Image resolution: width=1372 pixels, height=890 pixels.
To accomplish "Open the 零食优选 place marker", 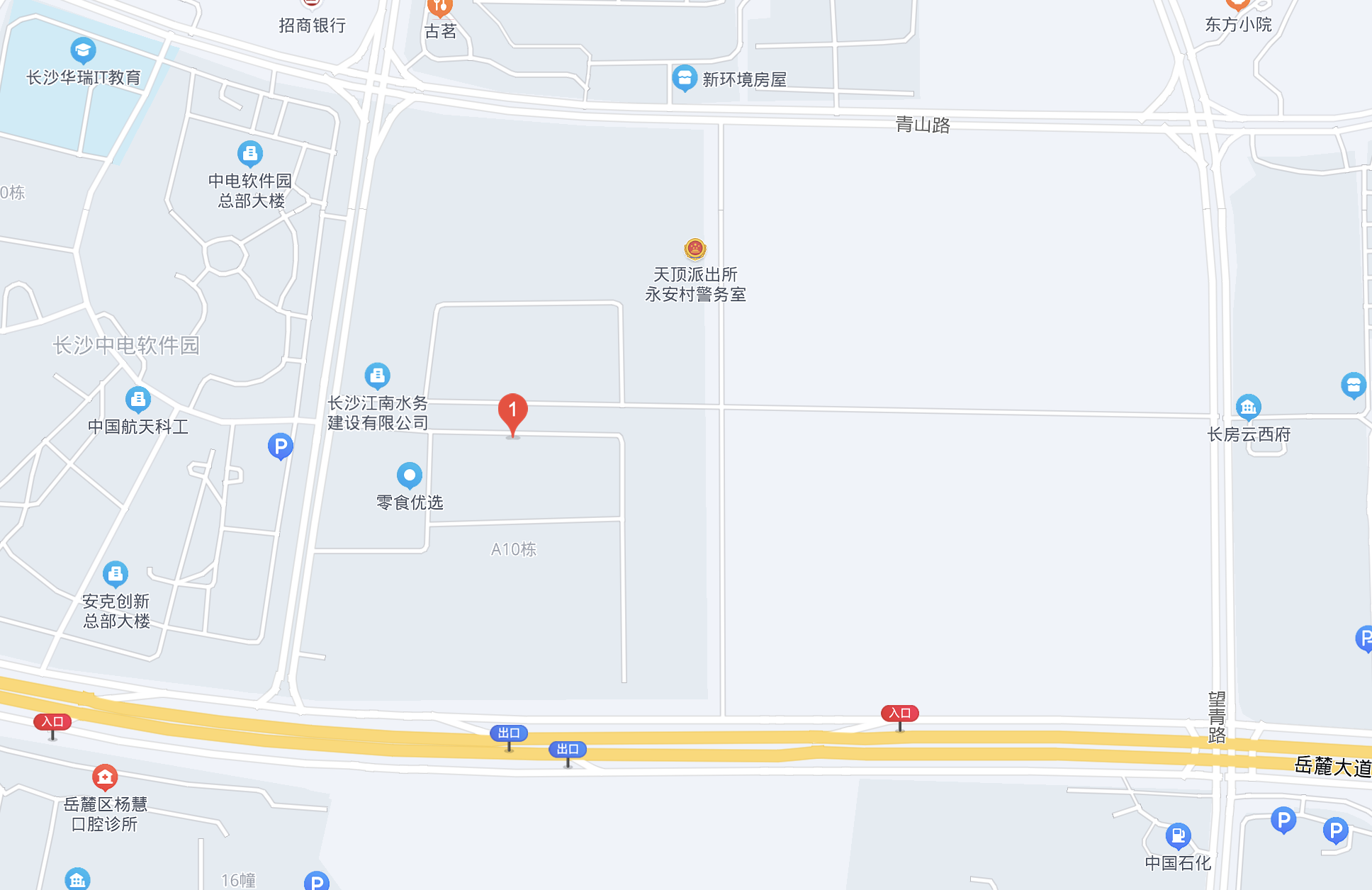I will (409, 475).
